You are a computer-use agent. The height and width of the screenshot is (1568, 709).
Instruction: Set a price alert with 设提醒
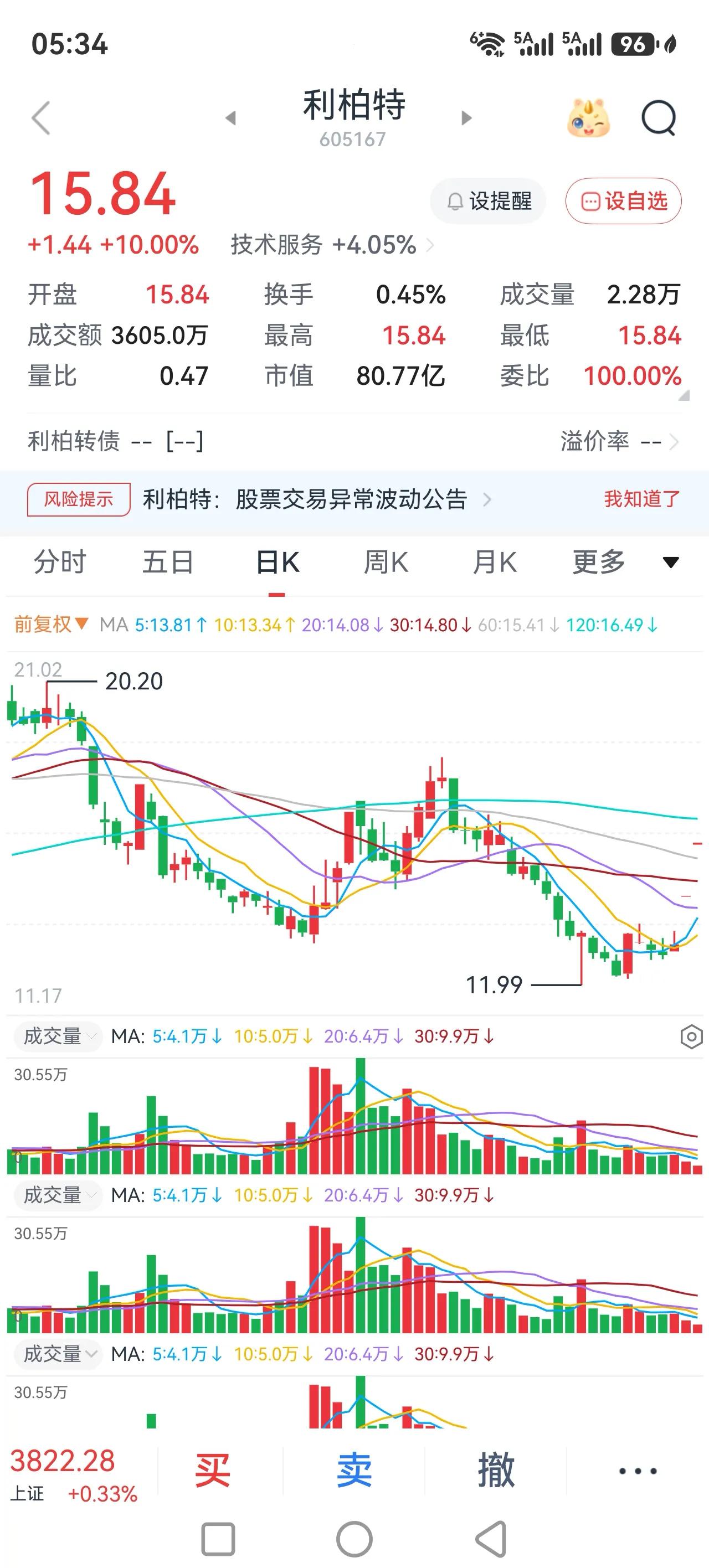(x=488, y=201)
